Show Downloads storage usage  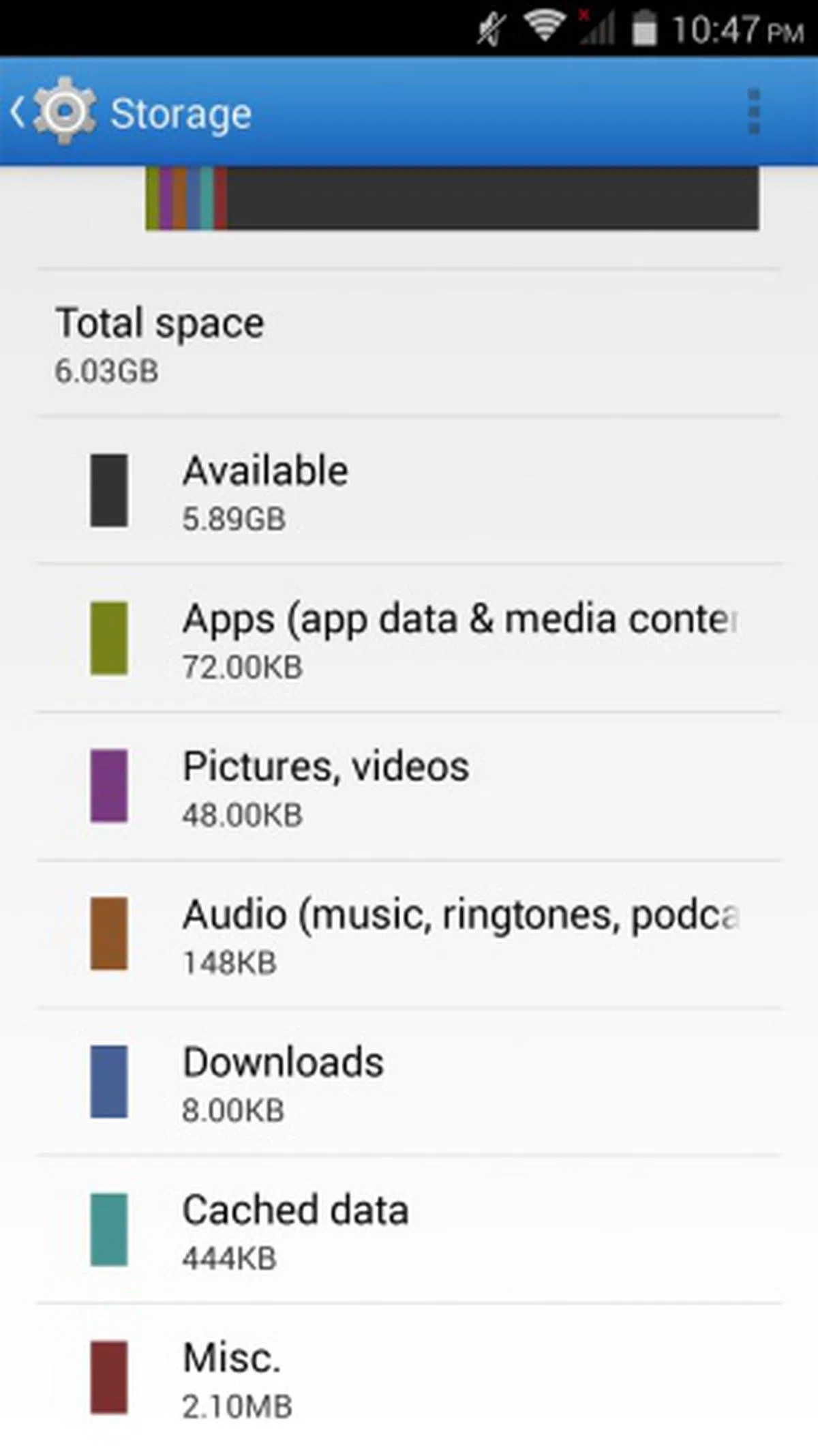point(409,1082)
